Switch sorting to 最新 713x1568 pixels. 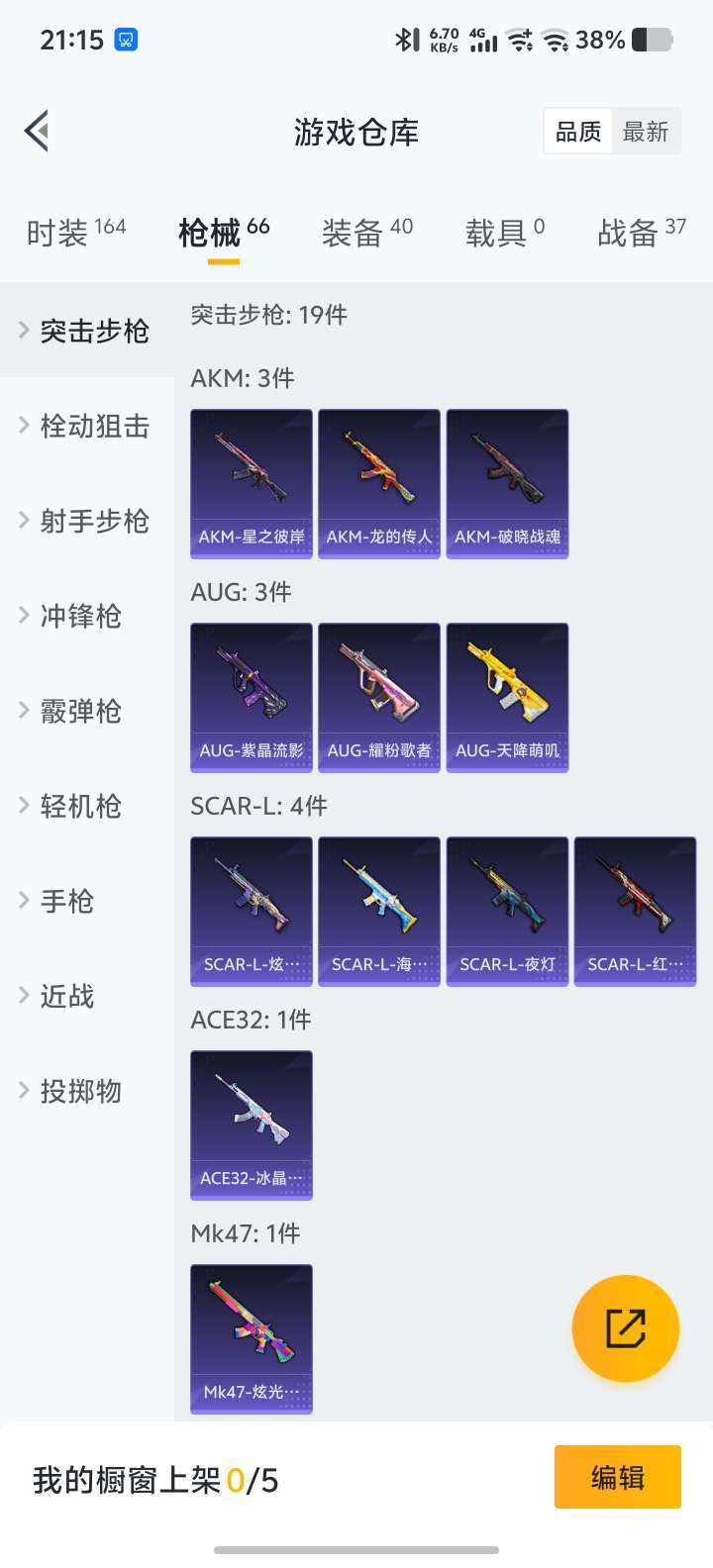pos(648,131)
